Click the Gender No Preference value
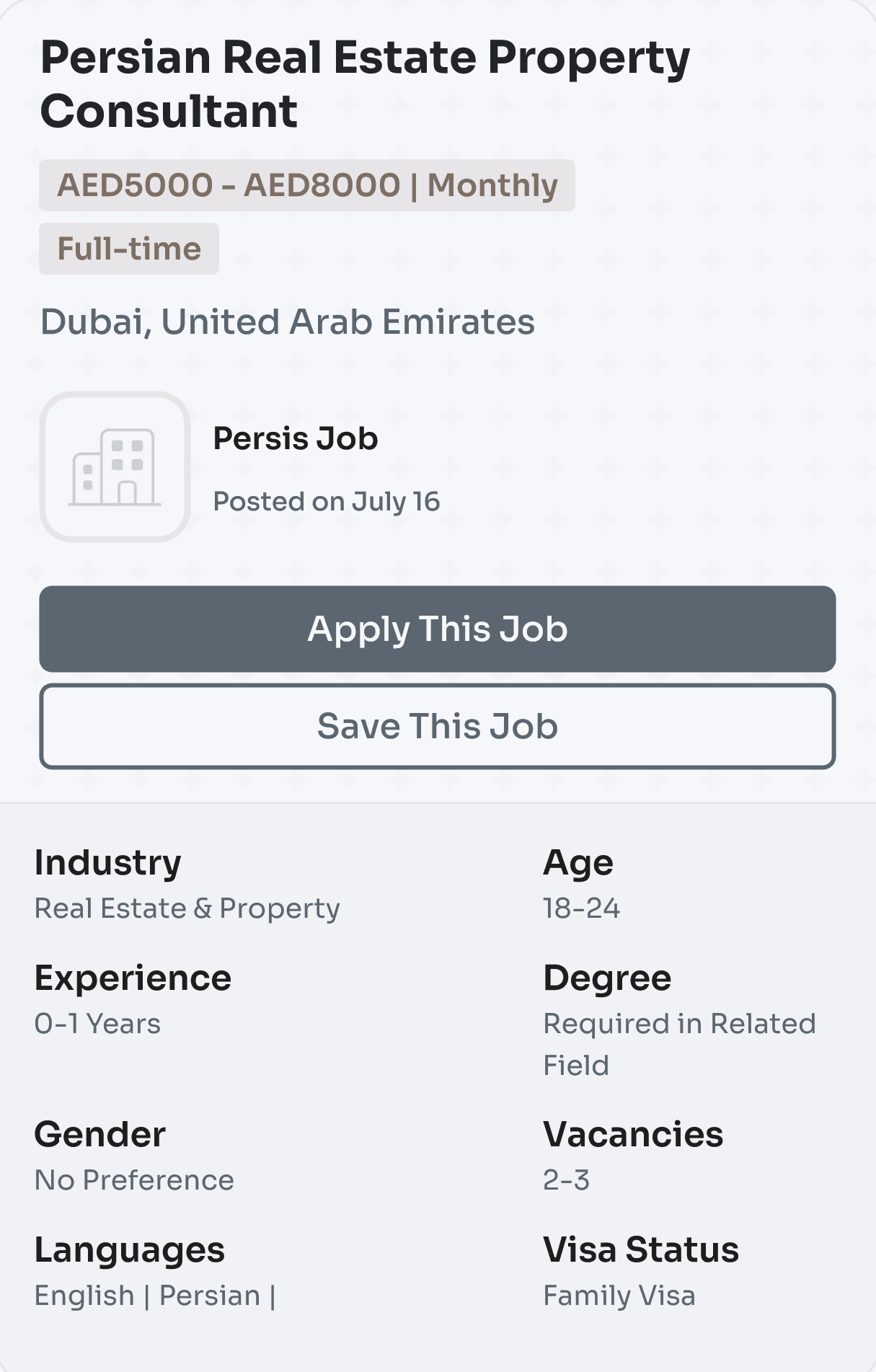Image resolution: width=876 pixels, height=1372 pixels. pos(135,1180)
